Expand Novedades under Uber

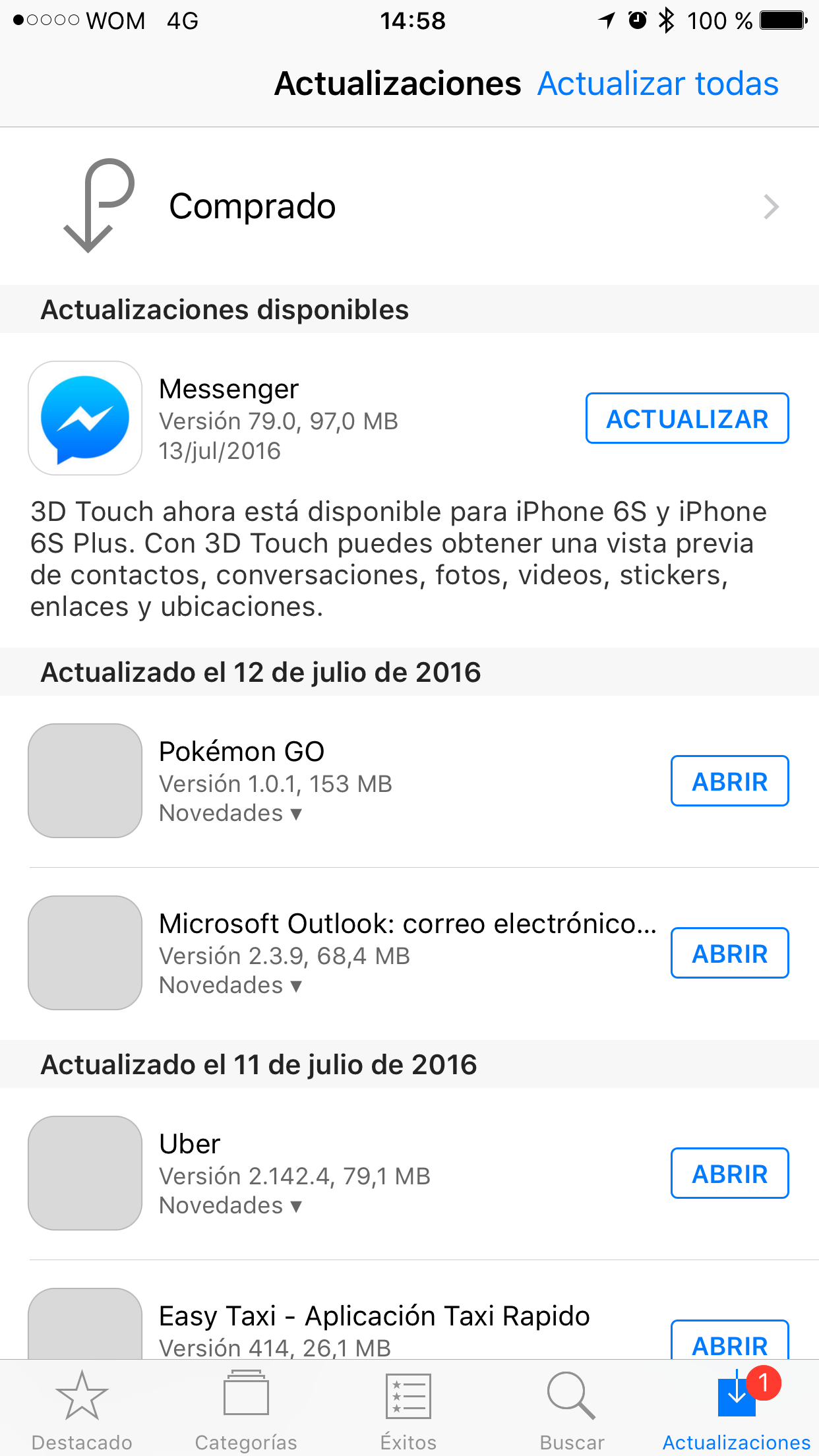click(x=230, y=1205)
